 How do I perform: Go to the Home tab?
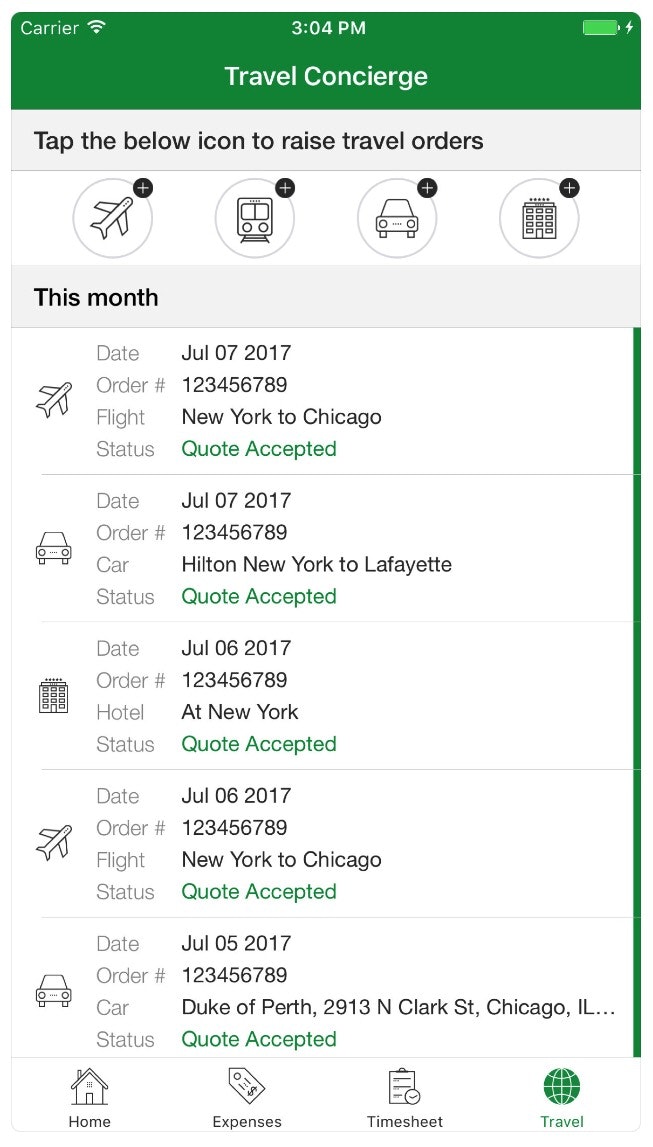[x=89, y=1097]
